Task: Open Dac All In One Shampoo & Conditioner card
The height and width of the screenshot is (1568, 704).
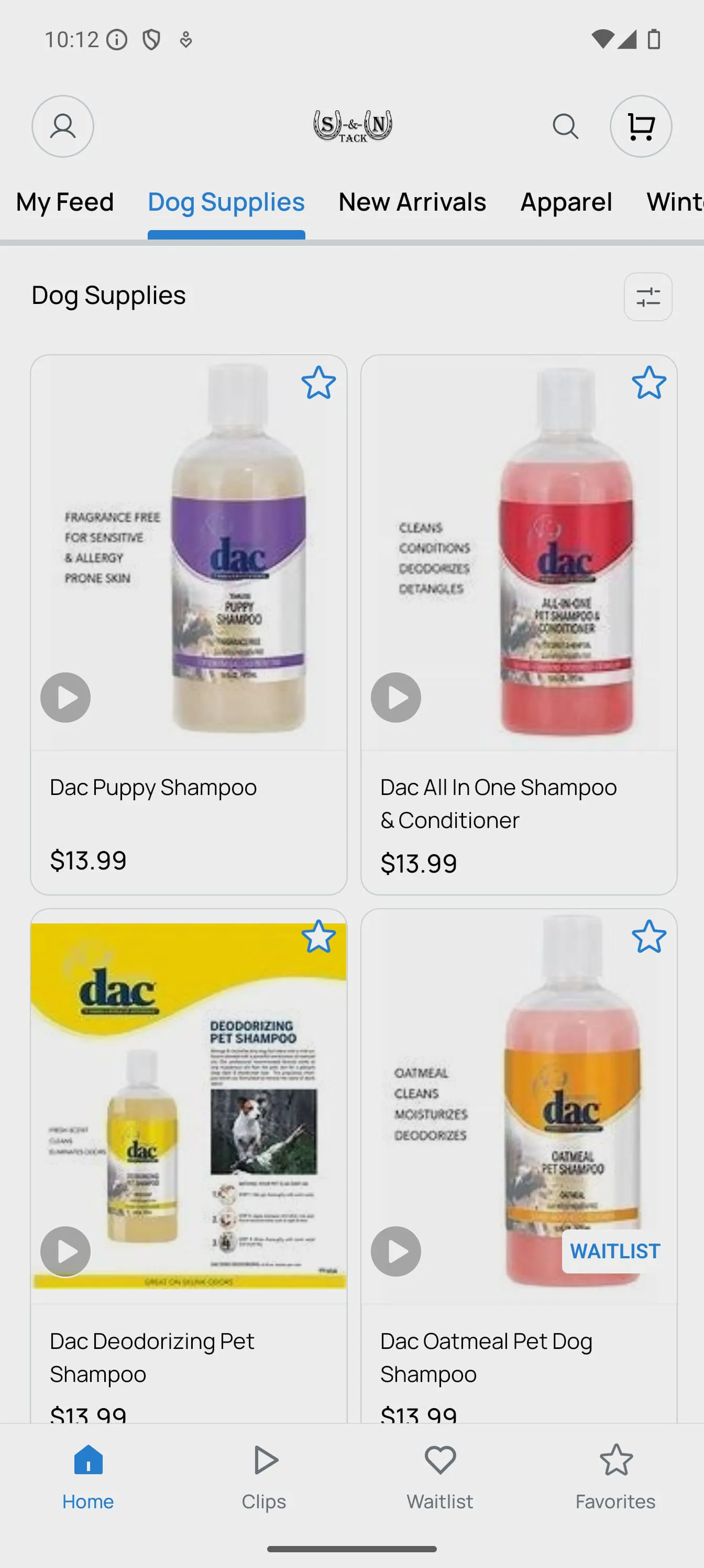Action: 519,803
